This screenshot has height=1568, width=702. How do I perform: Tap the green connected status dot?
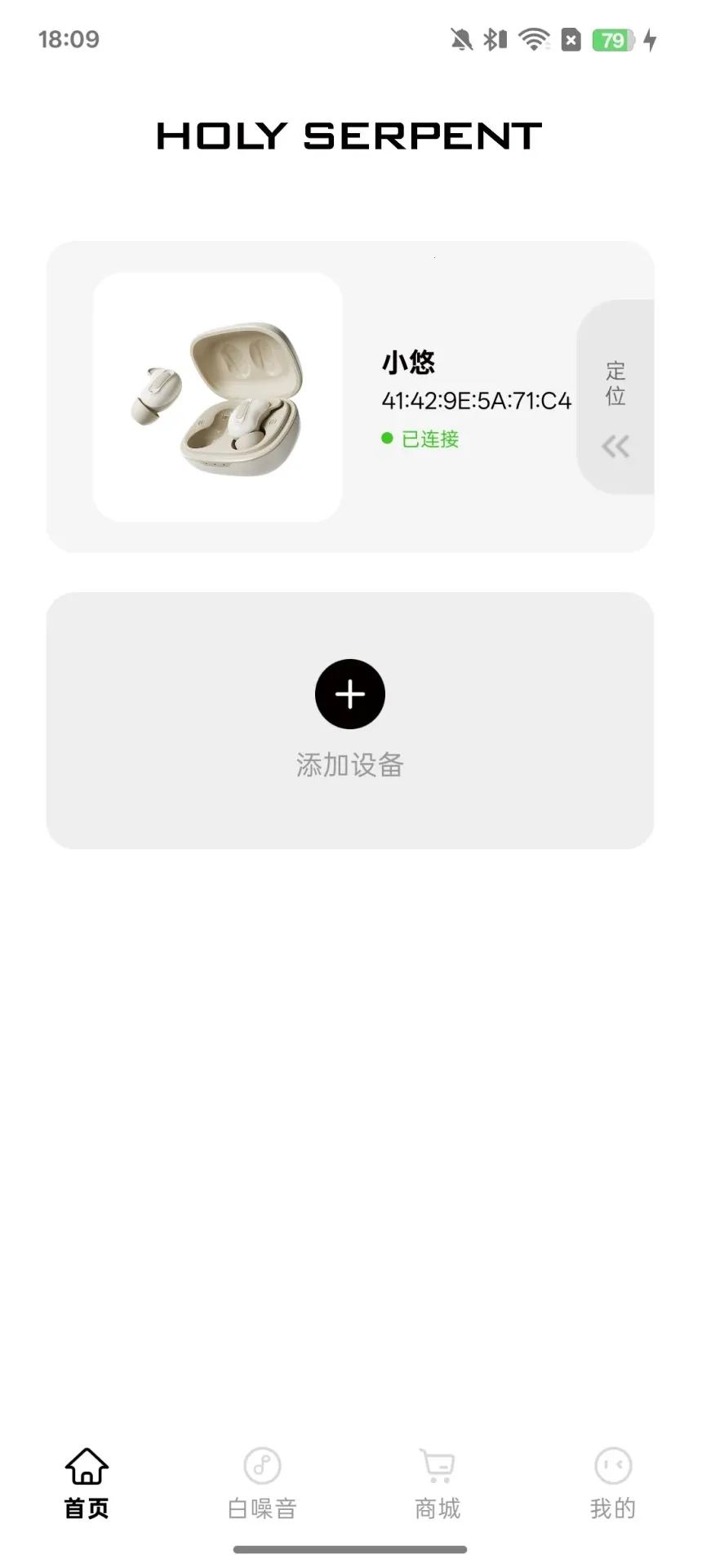tap(387, 439)
